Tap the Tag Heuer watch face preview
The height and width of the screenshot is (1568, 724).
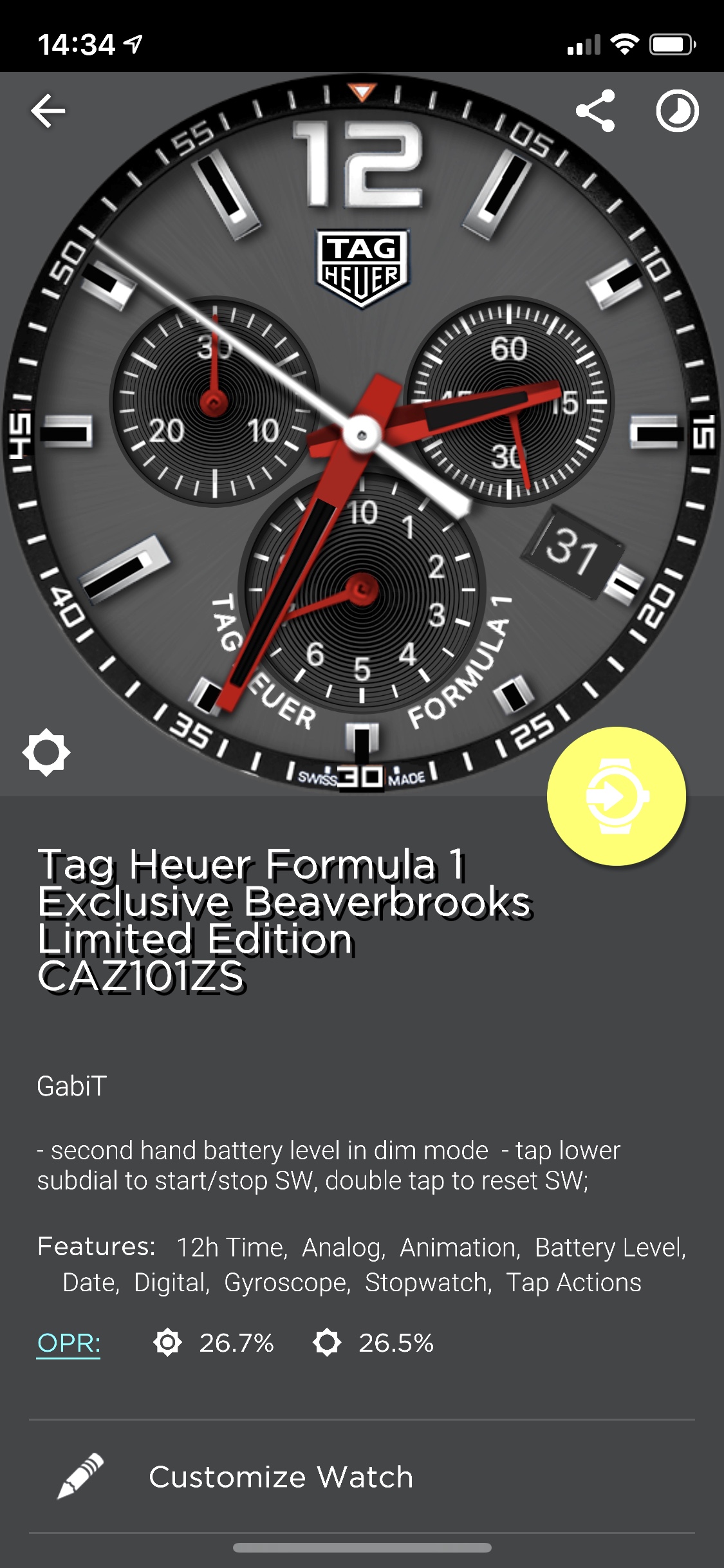point(362,434)
